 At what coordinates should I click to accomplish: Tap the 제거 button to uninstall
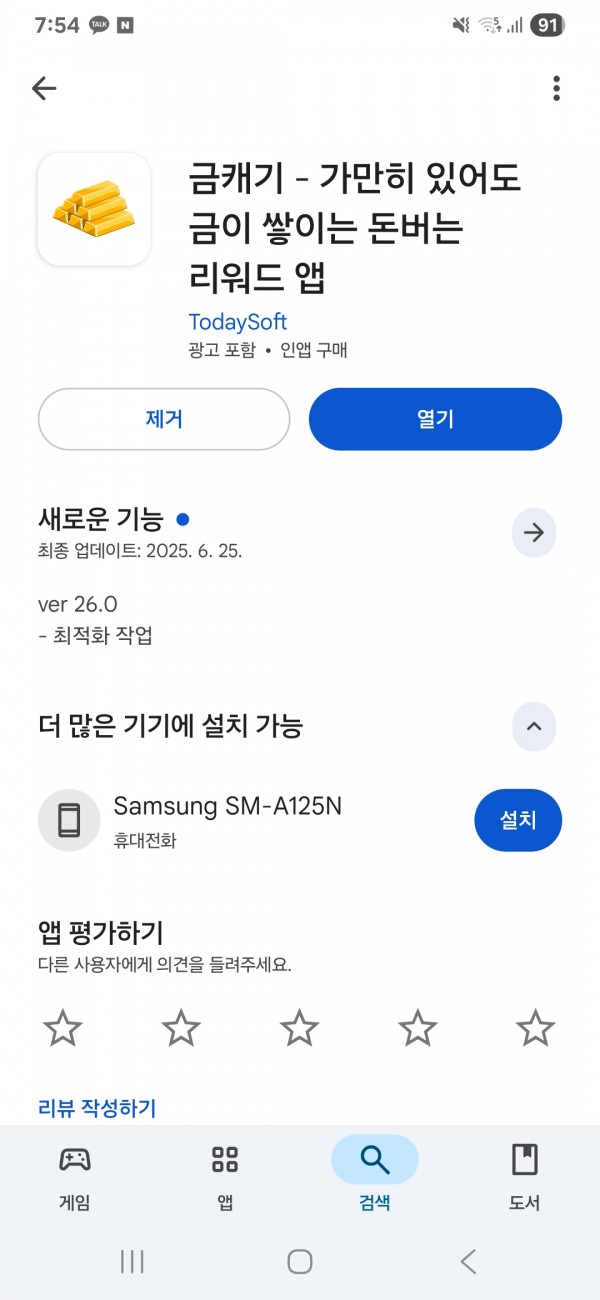[164, 419]
